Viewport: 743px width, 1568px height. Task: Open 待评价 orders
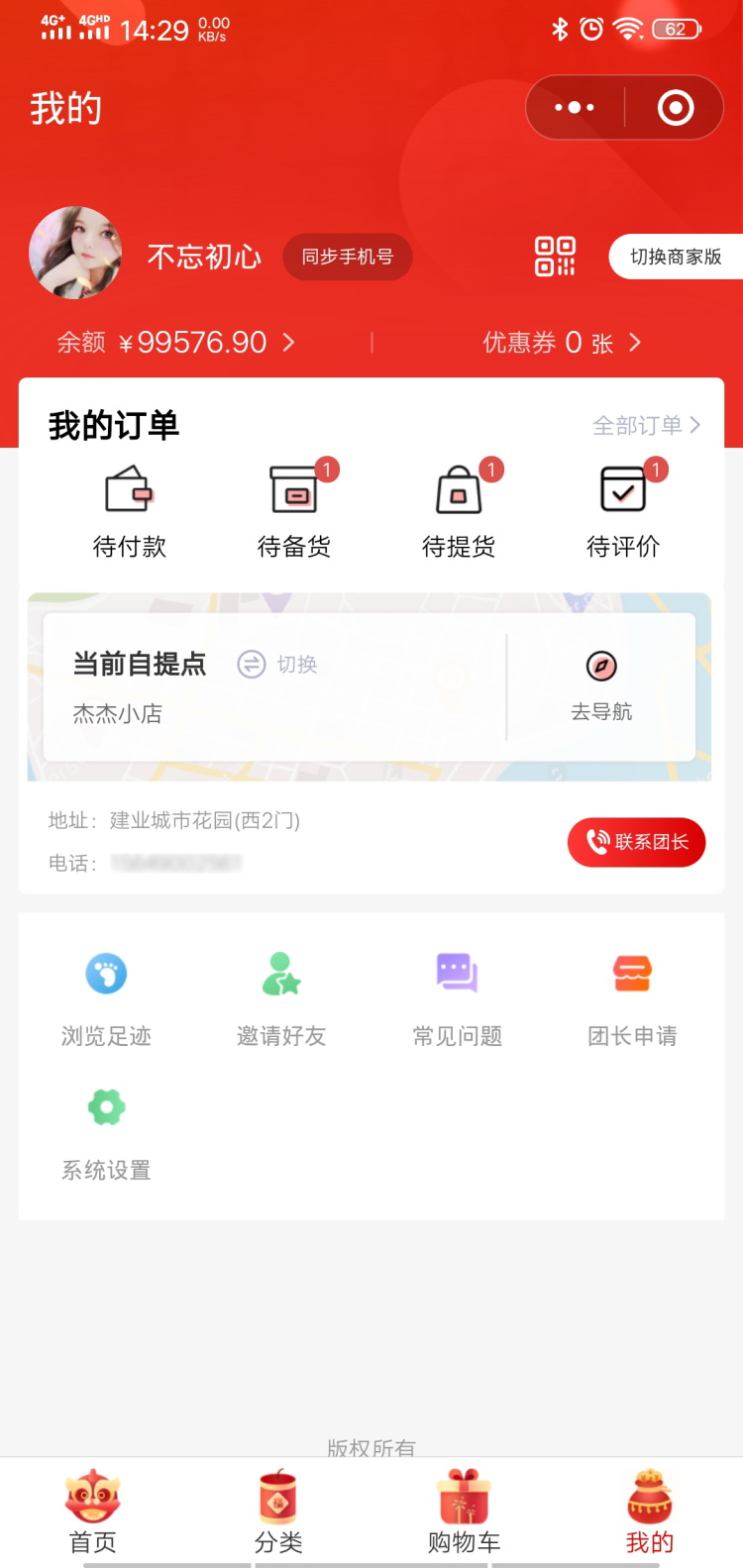(x=623, y=510)
